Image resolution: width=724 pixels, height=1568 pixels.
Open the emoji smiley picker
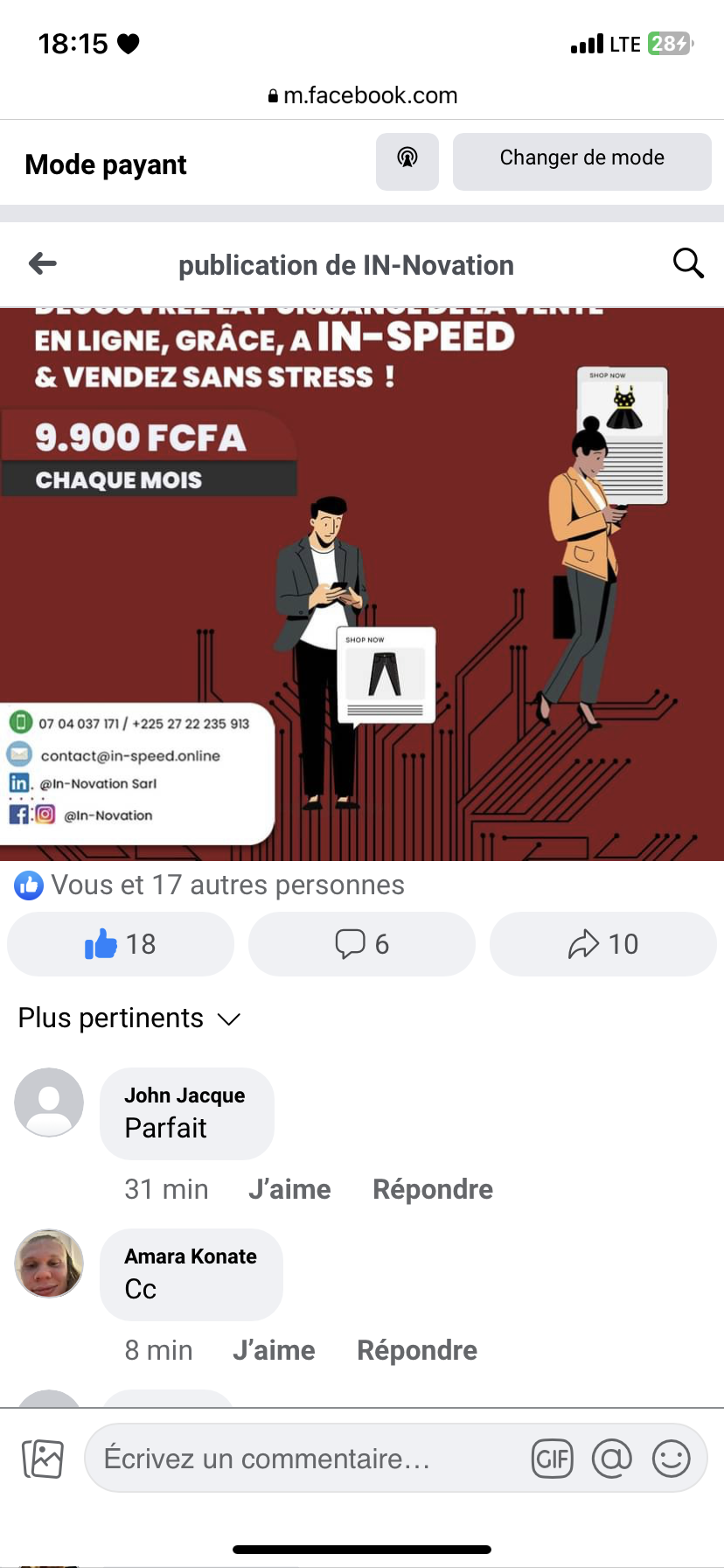(x=672, y=1459)
